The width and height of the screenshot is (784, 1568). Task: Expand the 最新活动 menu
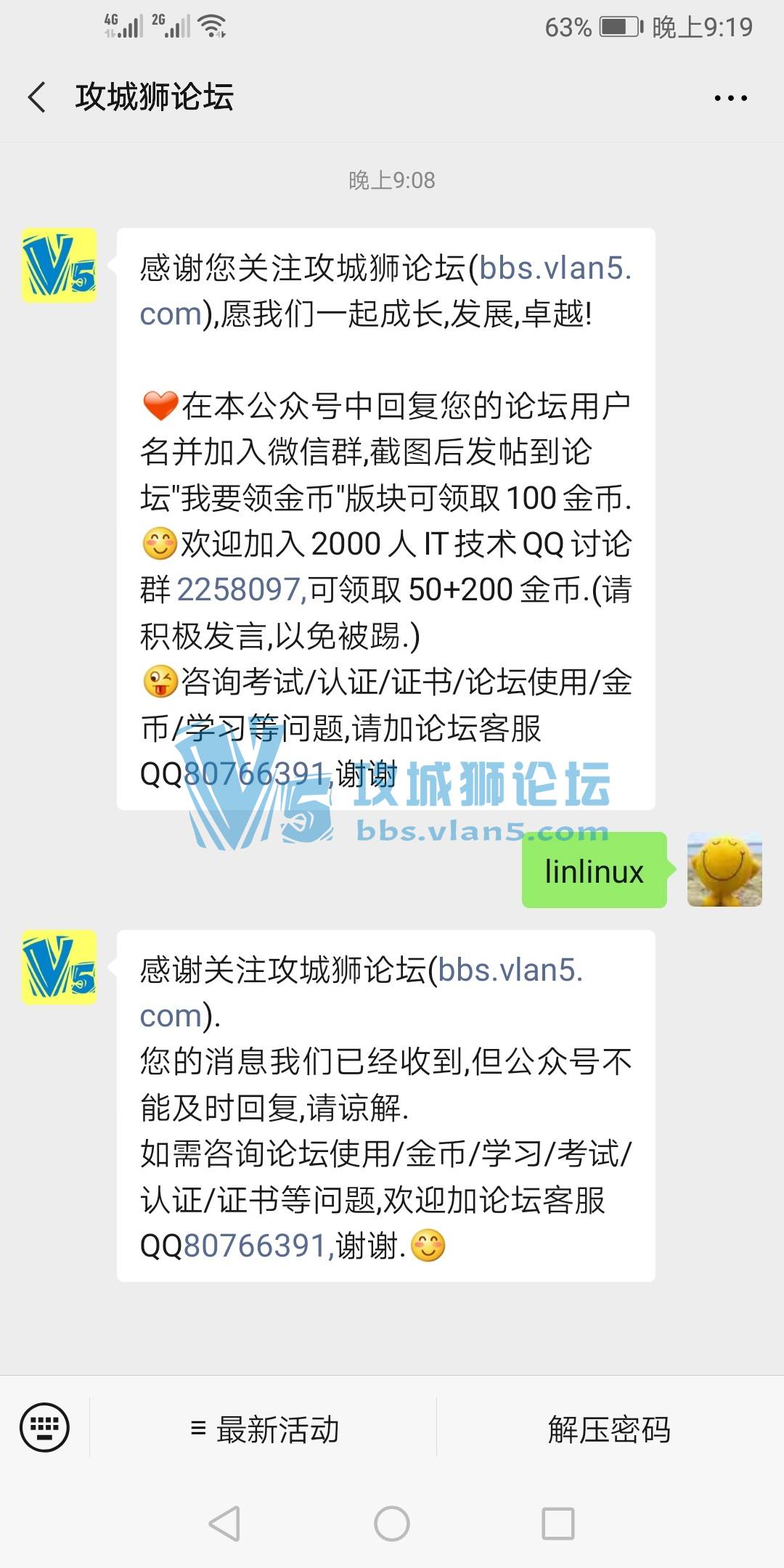[264, 1429]
